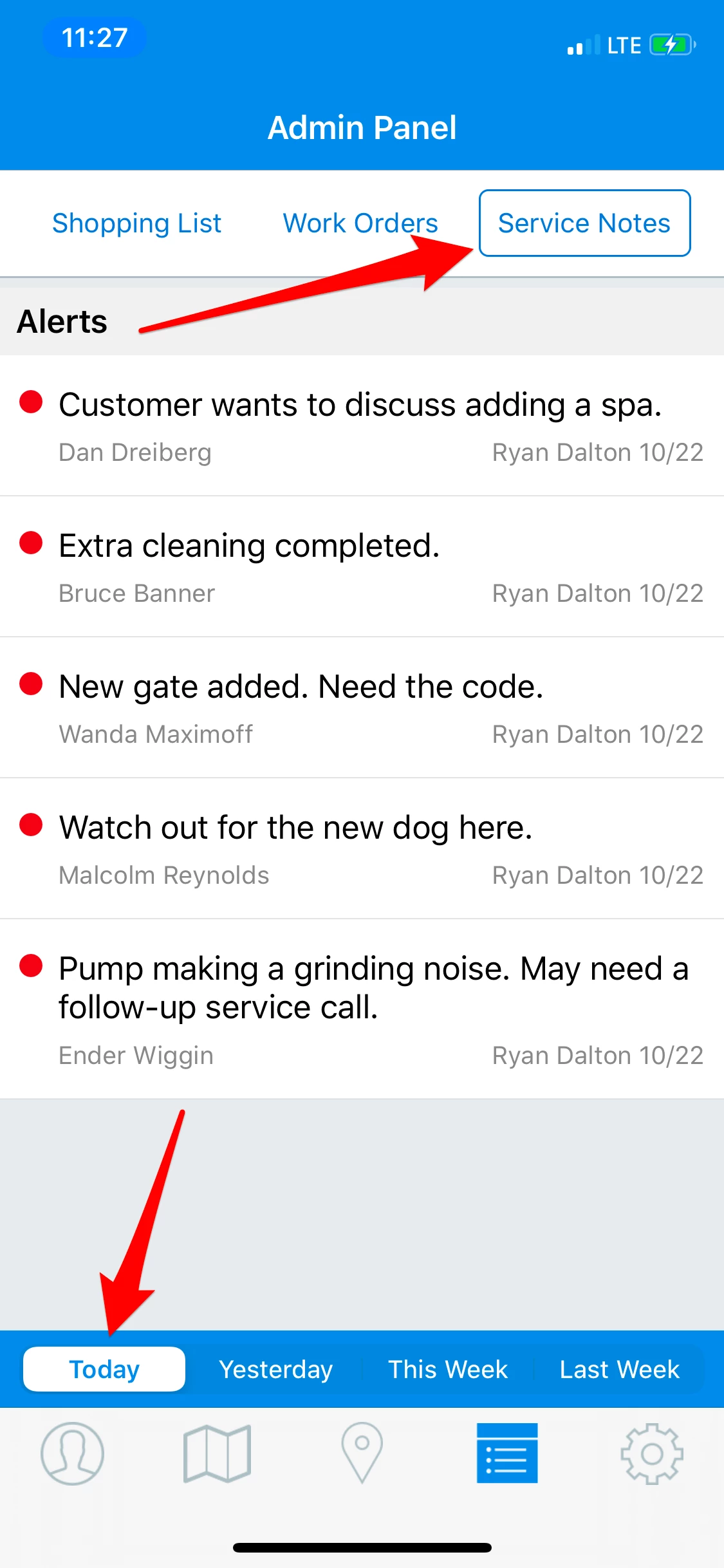Screen dimensions: 724x1568
Task: Filter alerts to Today
Action: point(104,1369)
